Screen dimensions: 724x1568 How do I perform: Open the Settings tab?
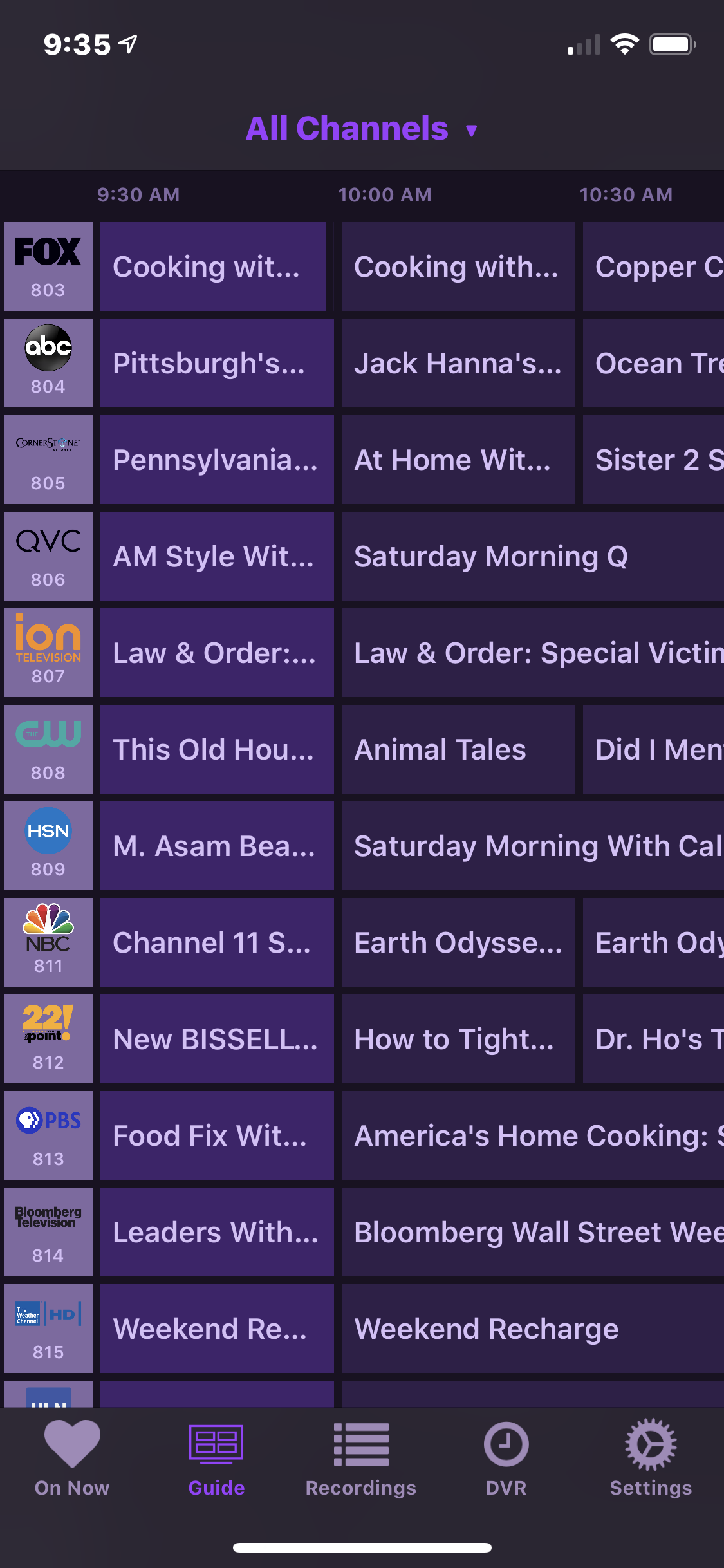[651, 1459]
